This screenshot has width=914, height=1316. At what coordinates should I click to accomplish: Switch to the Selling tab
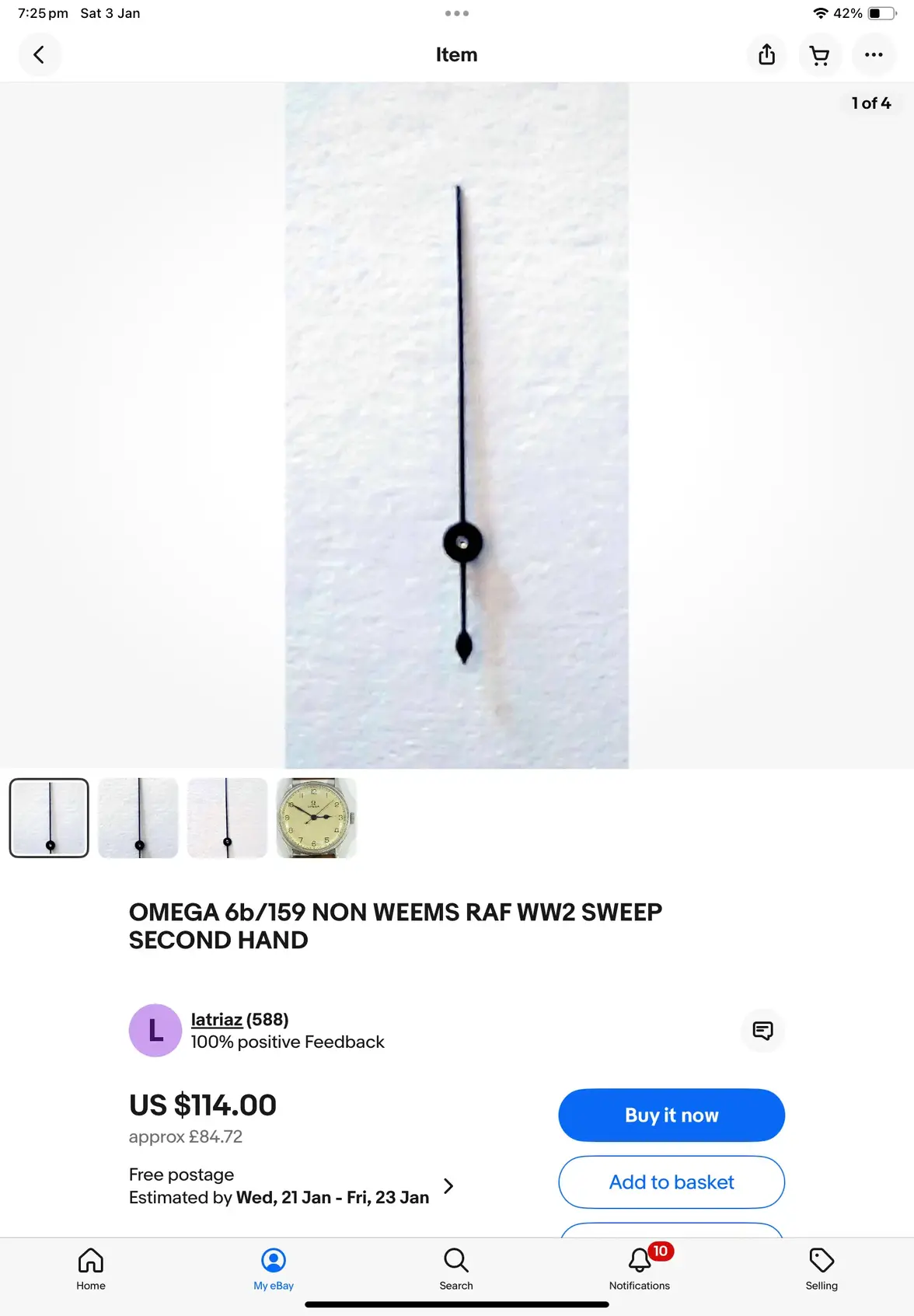[x=822, y=1268]
